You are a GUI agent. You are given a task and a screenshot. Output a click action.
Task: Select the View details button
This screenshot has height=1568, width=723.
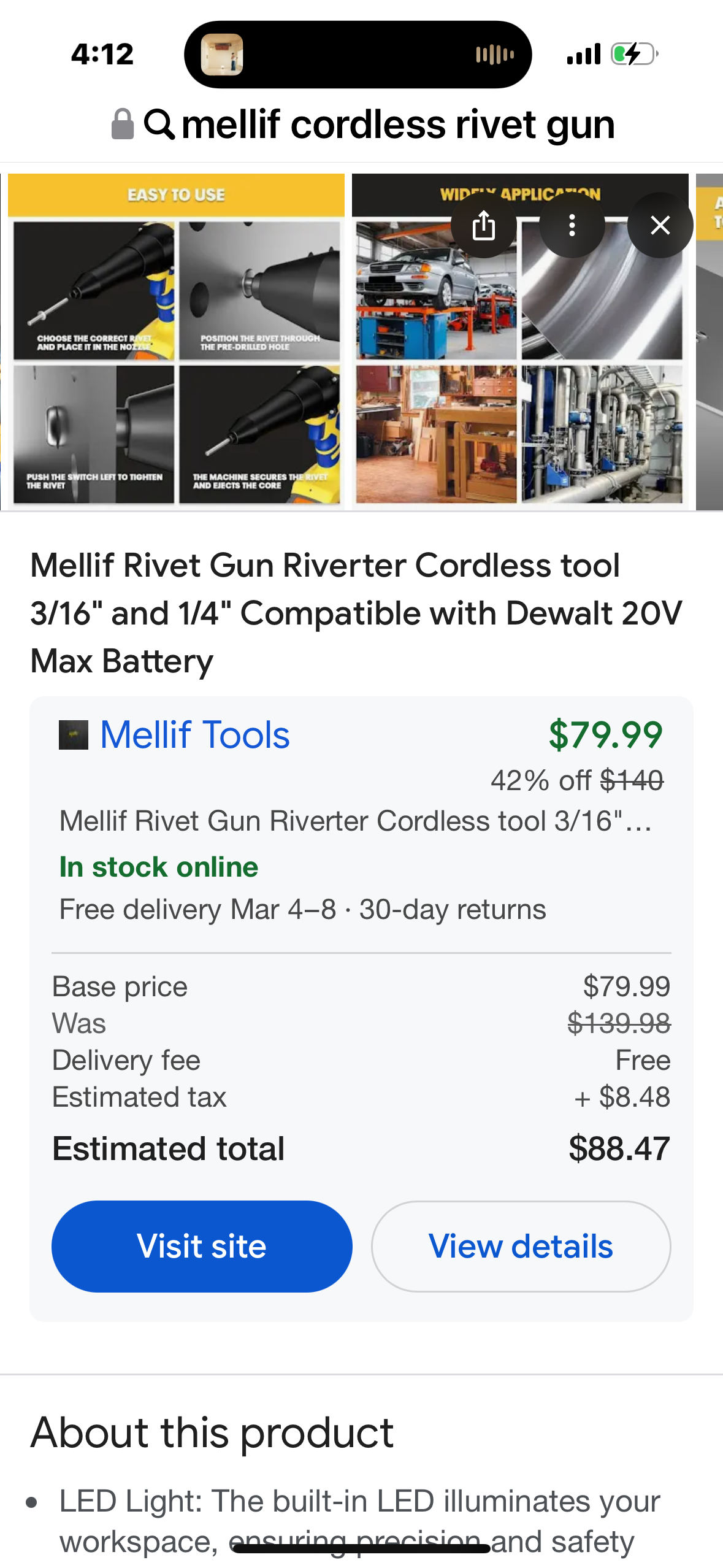pyautogui.click(x=521, y=1247)
